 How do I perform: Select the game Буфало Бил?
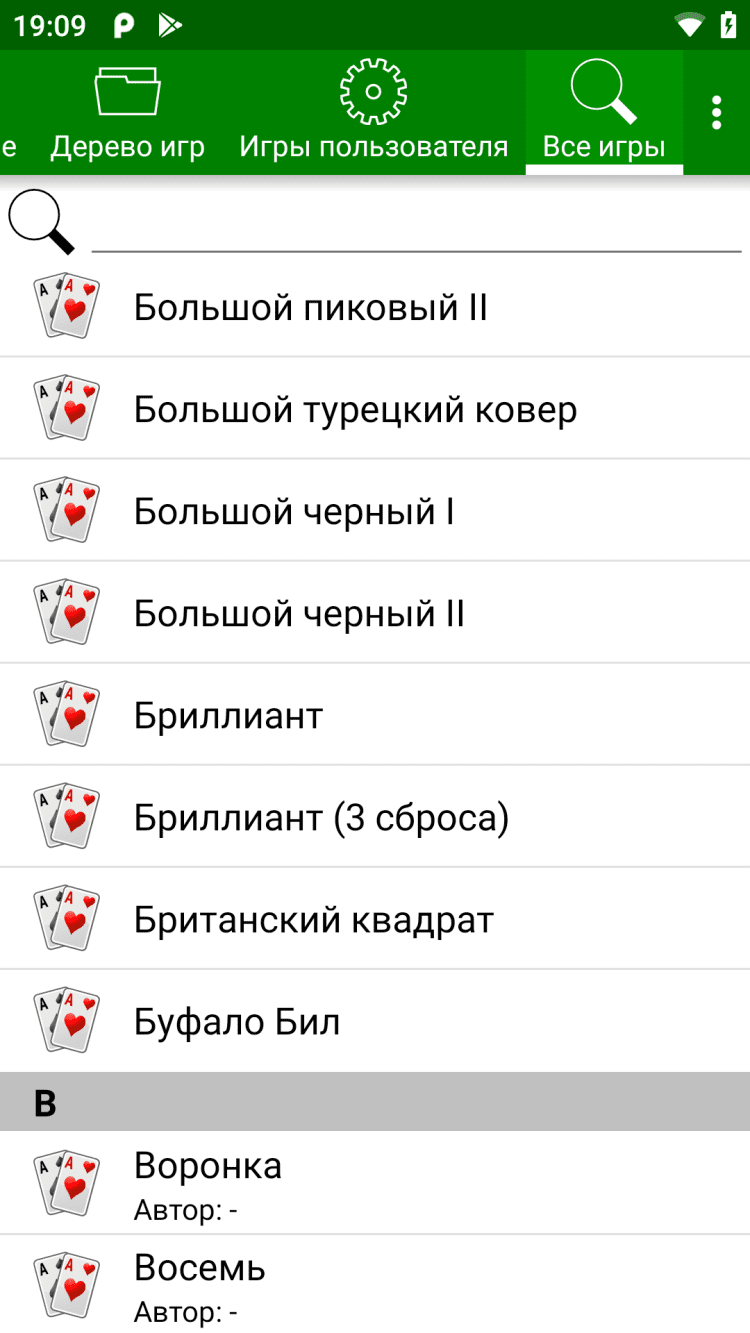(x=375, y=1021)
